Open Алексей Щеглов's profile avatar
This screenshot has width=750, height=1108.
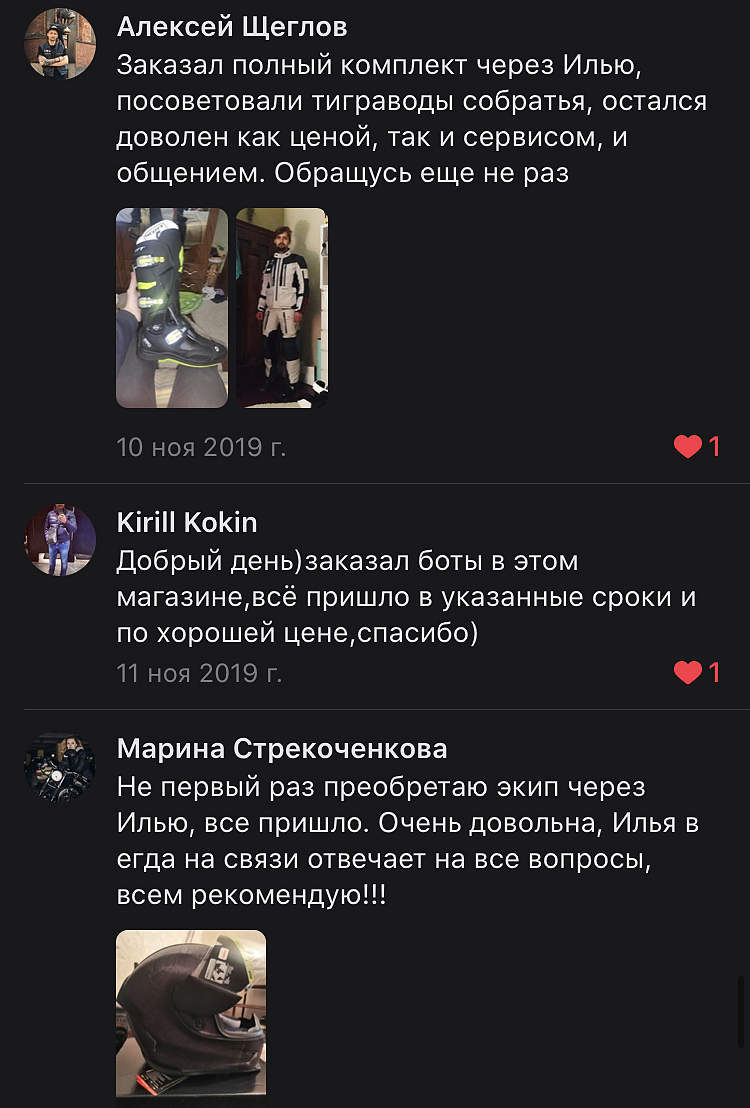point(60,44)
